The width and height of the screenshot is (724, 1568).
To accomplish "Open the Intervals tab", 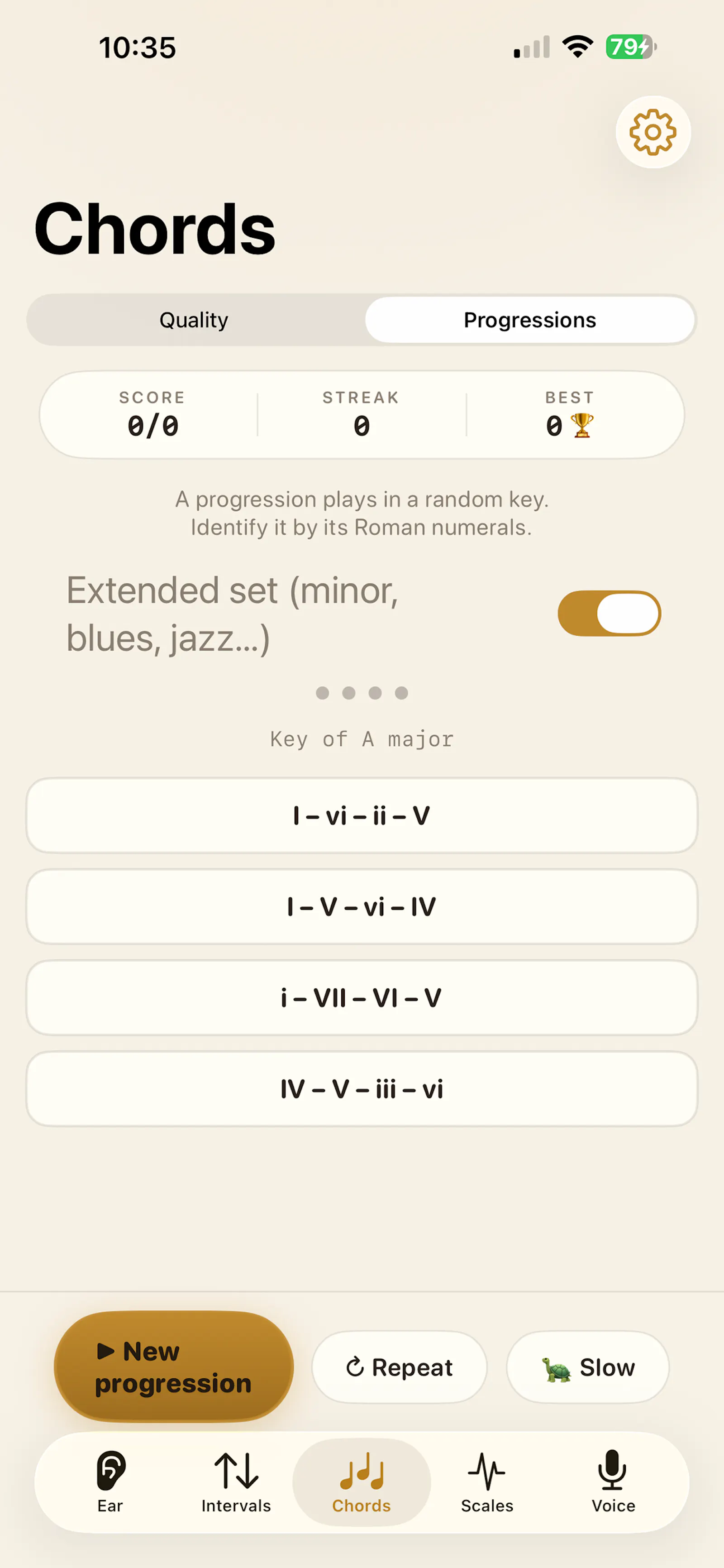I will [236, 1482].
